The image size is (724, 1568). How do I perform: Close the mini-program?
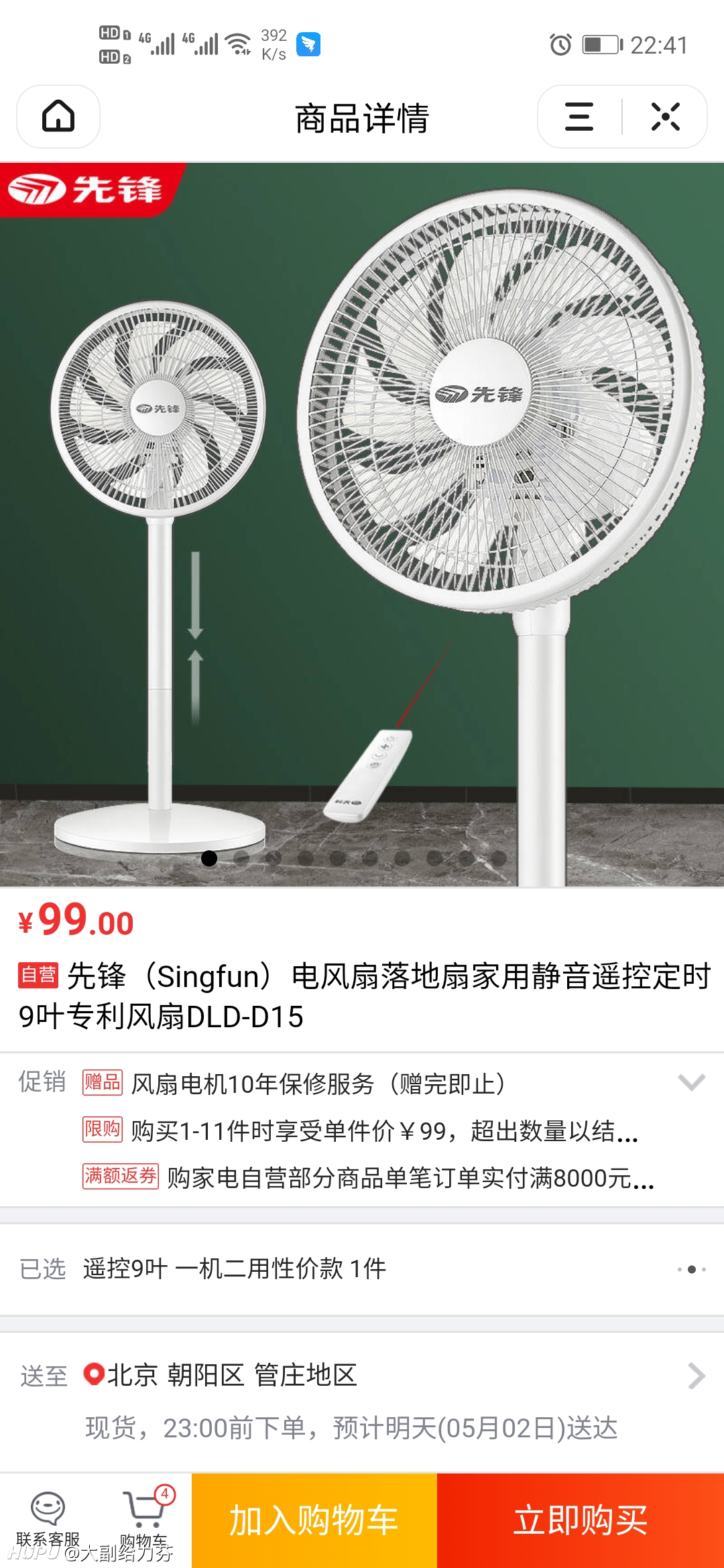click(x=665, y=117)
